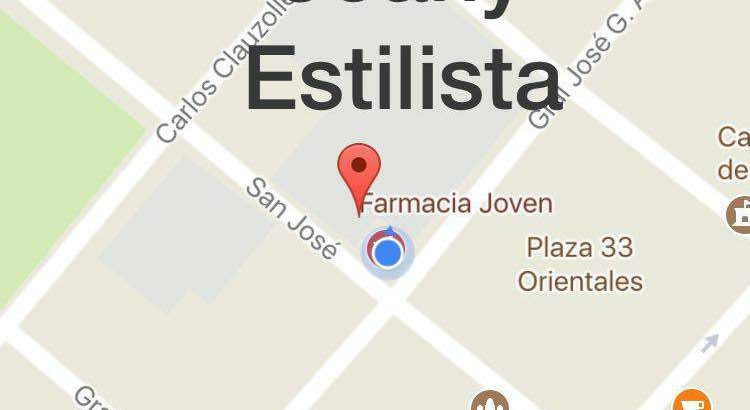Select Plaza 33 Orientales on the map
Image resolution: width=750 pixels, height=410 pixels.
pyautogui.click(x=580, y=263)
